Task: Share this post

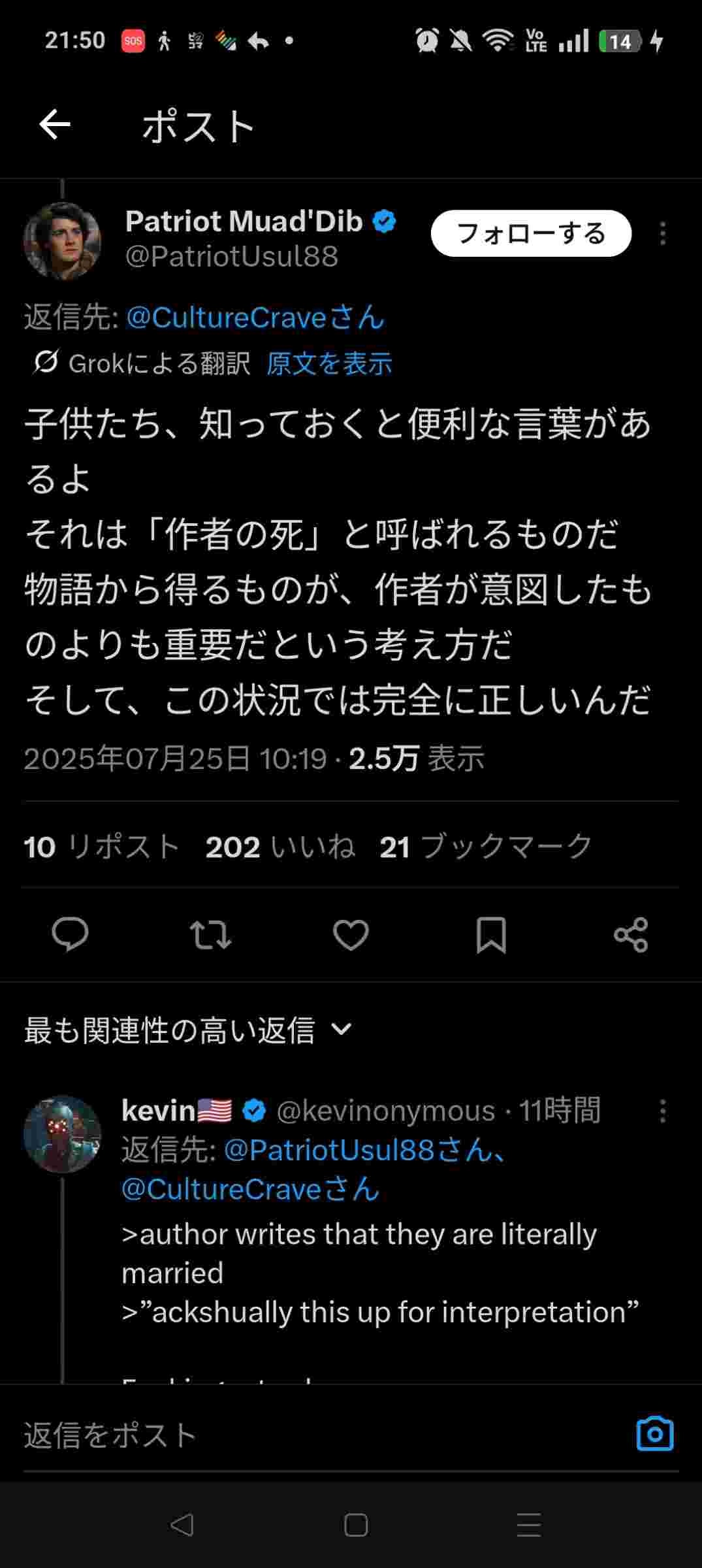Action: point(631,934)
